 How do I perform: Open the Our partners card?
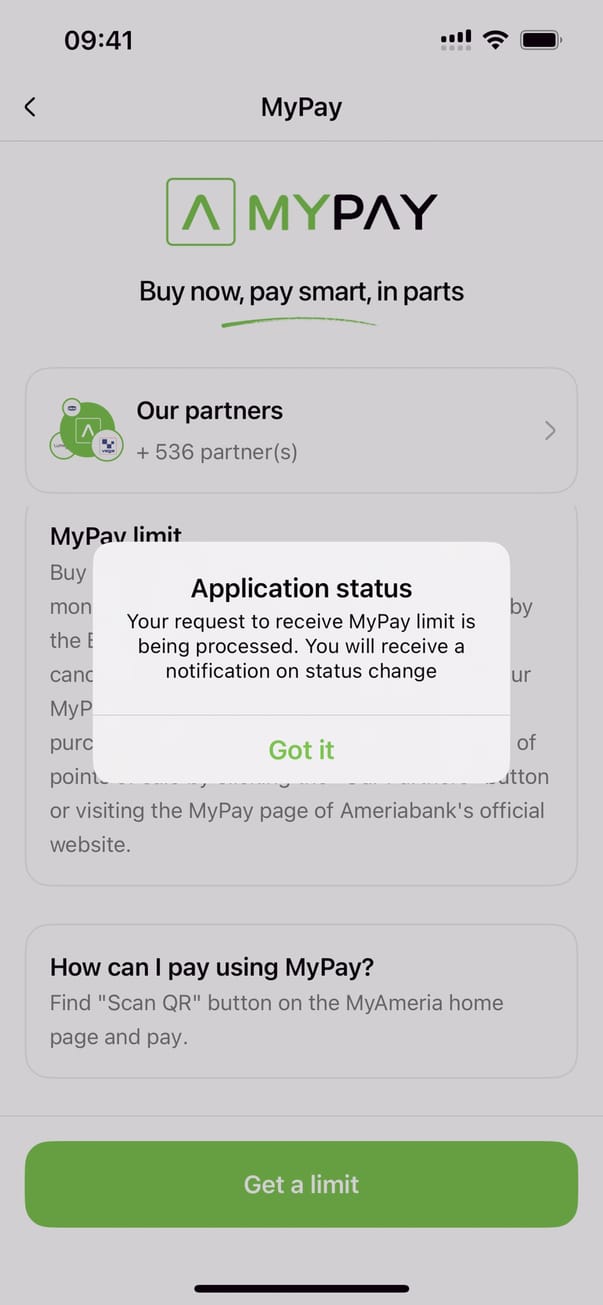[301, 430]
